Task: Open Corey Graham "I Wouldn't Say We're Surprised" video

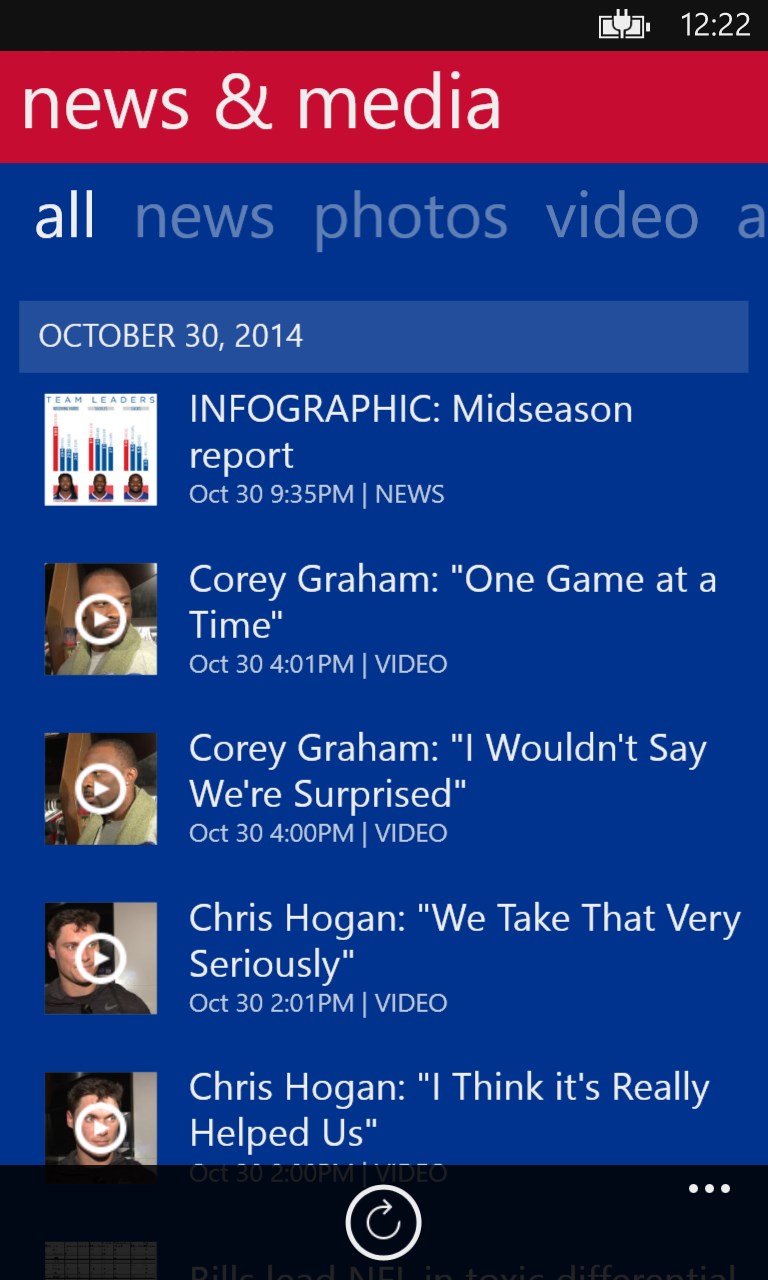Action: tap(447, 771)
